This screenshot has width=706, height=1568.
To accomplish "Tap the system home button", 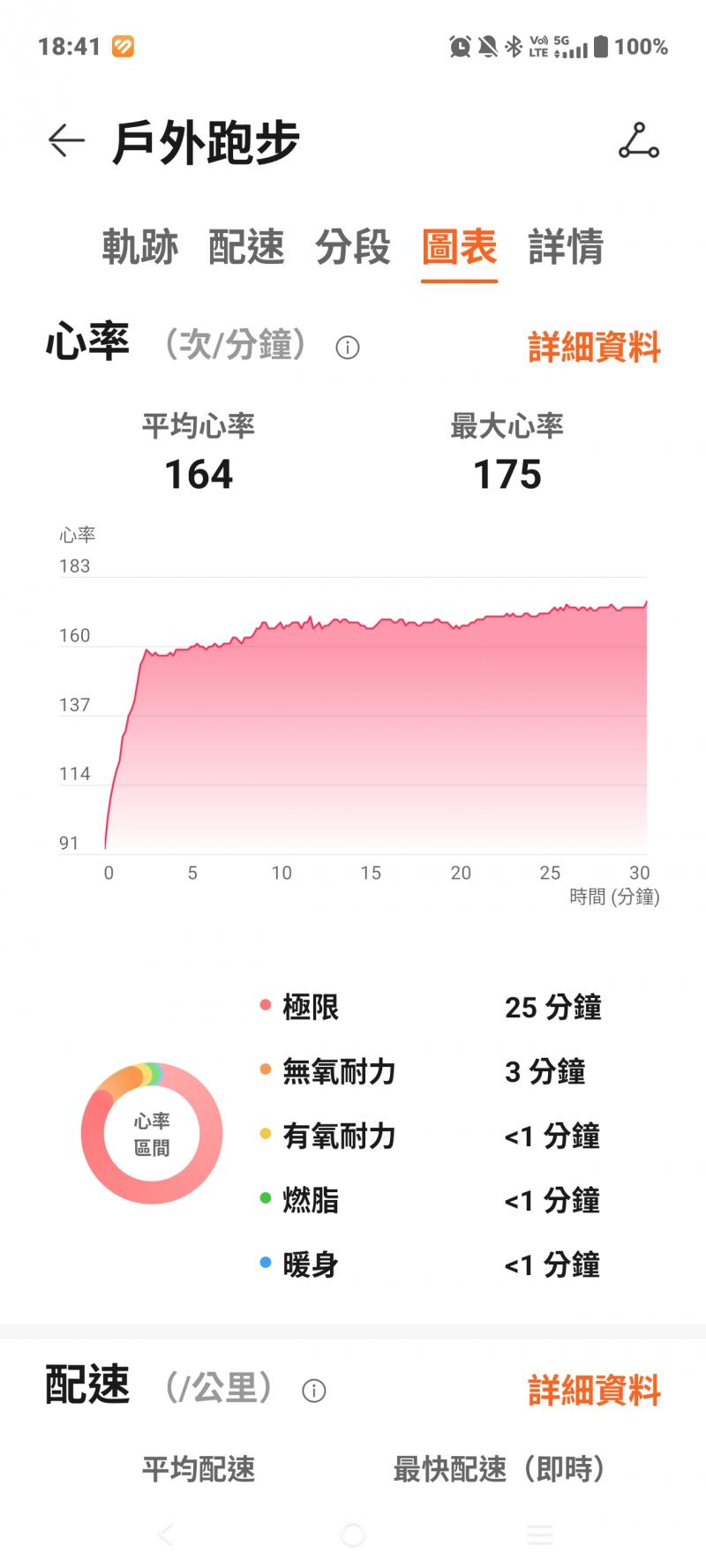I will [353, 1534].
